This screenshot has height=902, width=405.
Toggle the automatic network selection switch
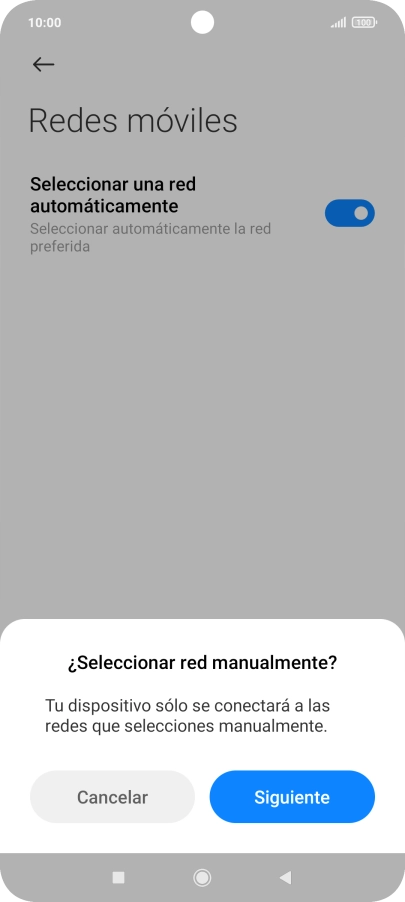point(350,213)
